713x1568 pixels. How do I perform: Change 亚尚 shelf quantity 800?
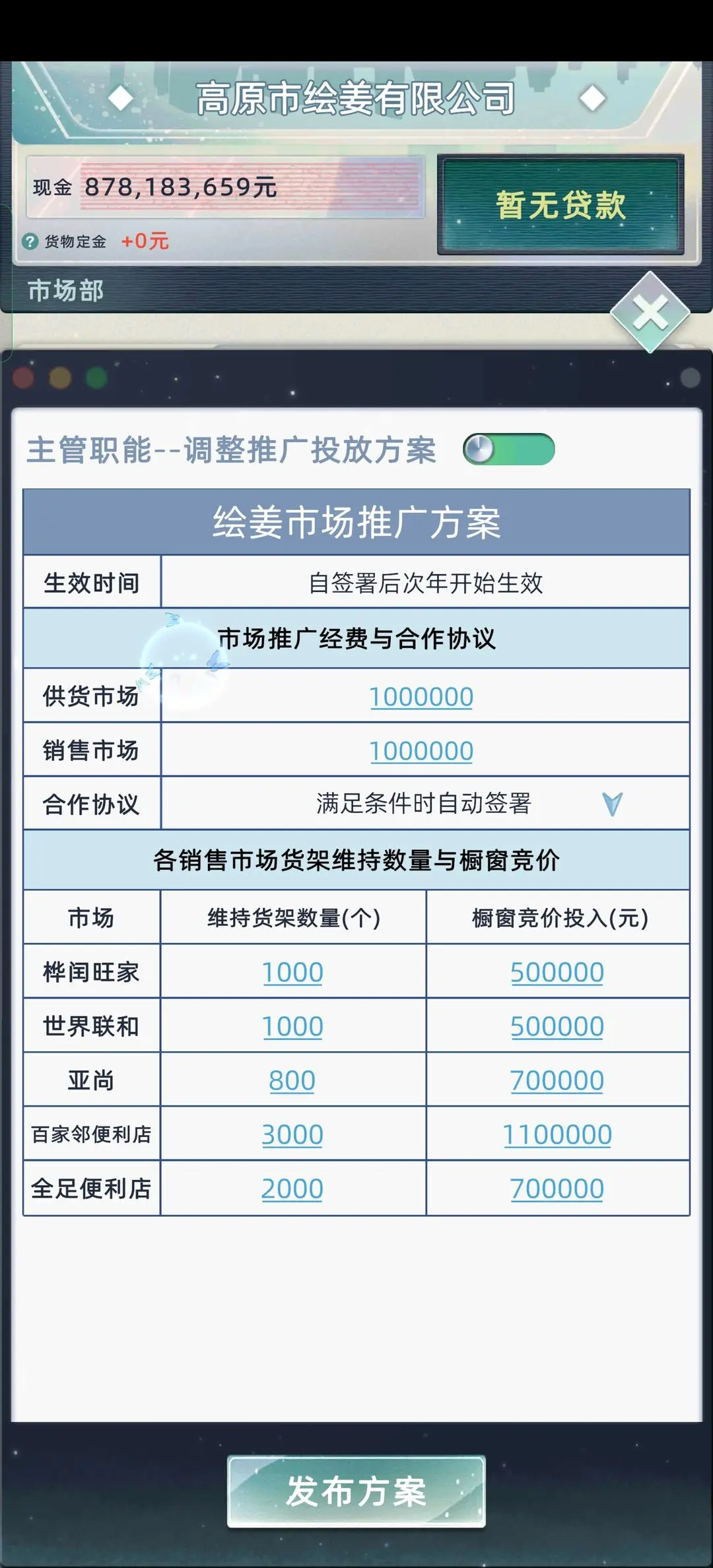coord(292,1080)
